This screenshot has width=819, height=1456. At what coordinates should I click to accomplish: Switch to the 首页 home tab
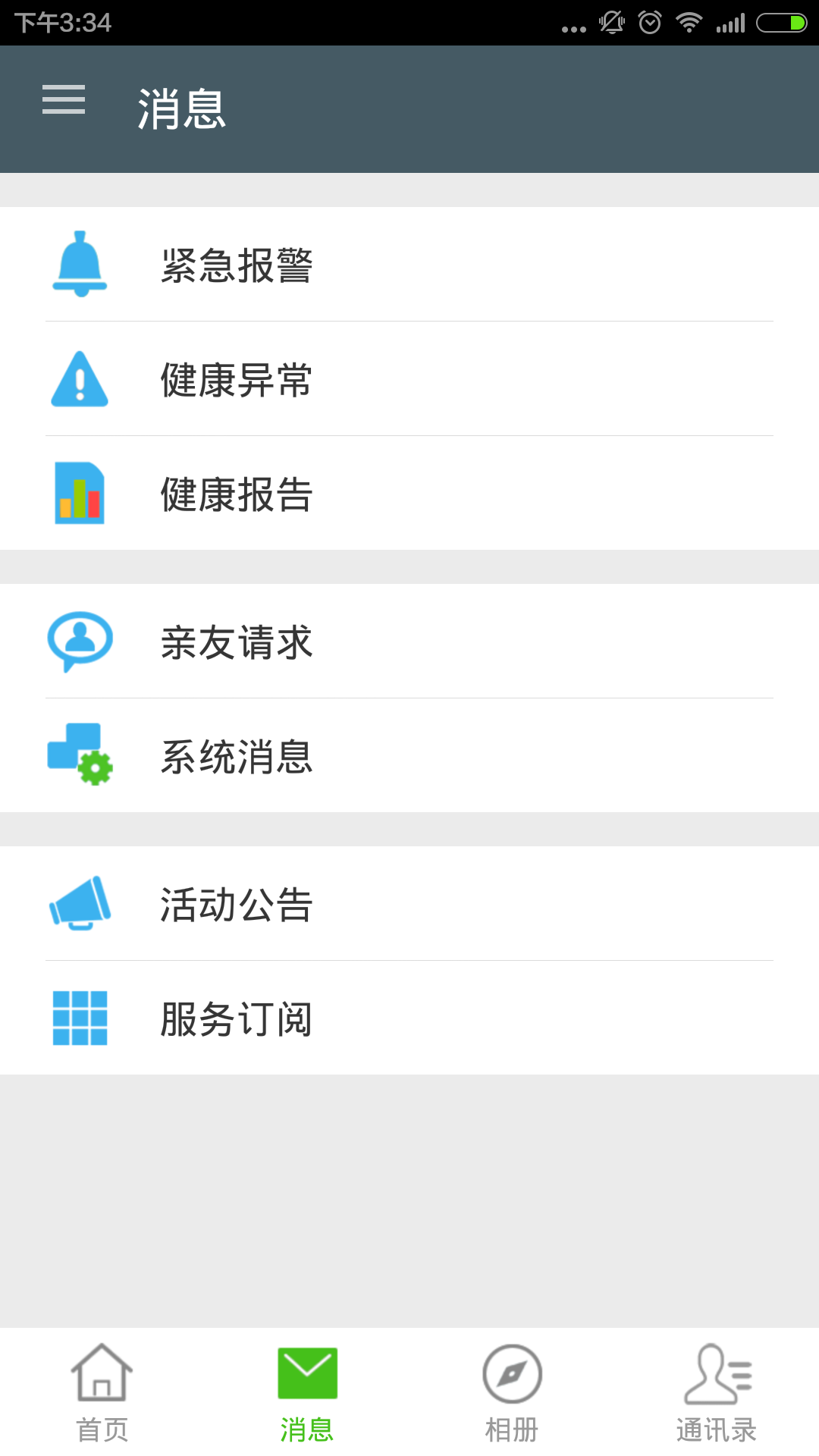(x=102, y=1392)
